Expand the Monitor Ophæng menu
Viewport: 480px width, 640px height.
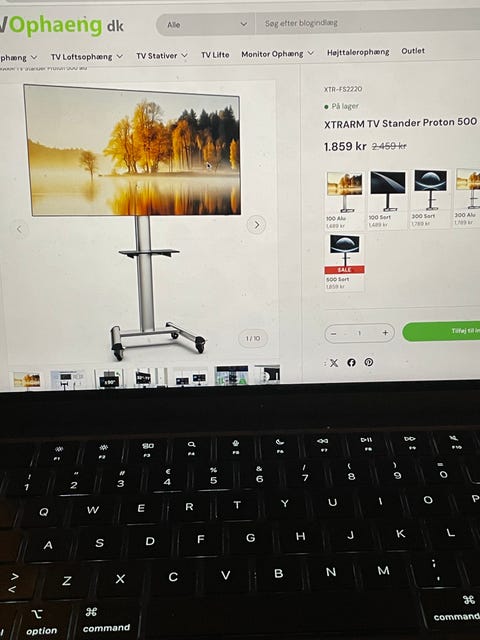point(277,53)
